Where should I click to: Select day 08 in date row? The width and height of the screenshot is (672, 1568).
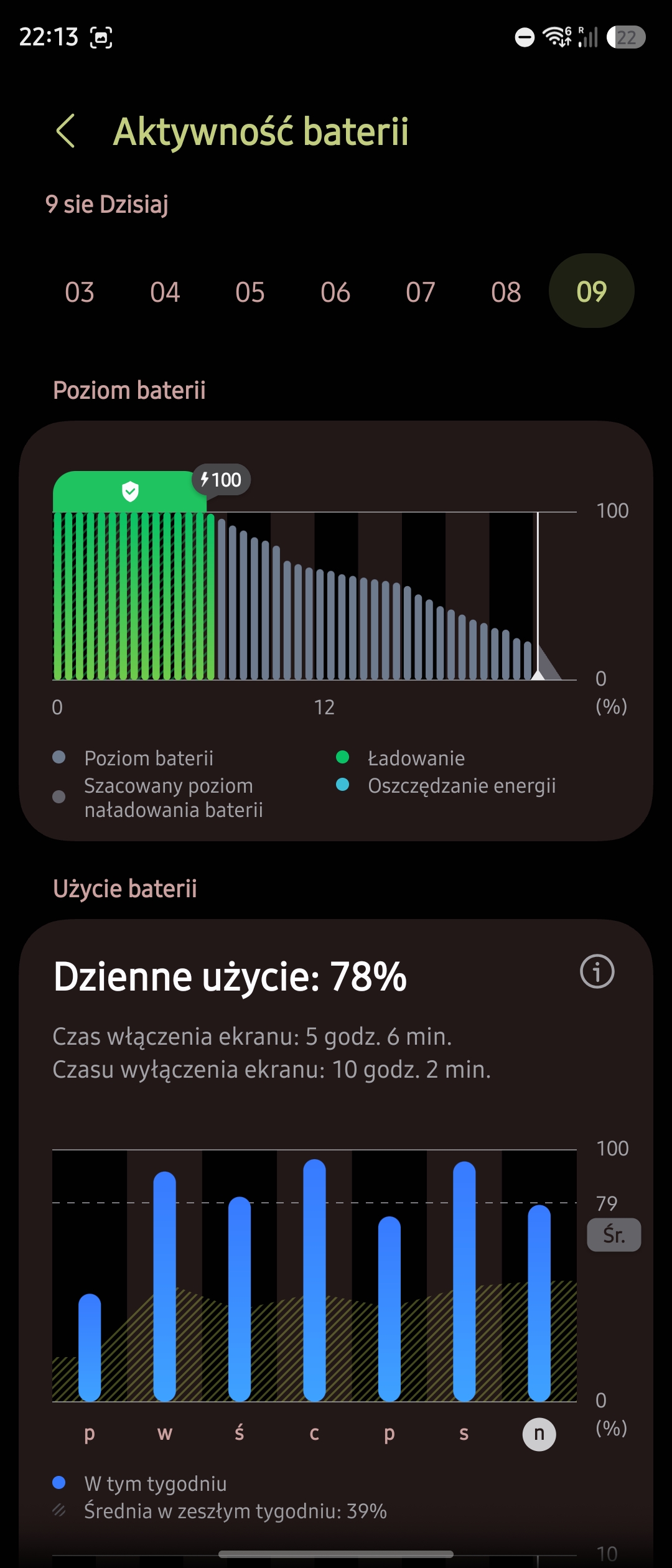506,292
